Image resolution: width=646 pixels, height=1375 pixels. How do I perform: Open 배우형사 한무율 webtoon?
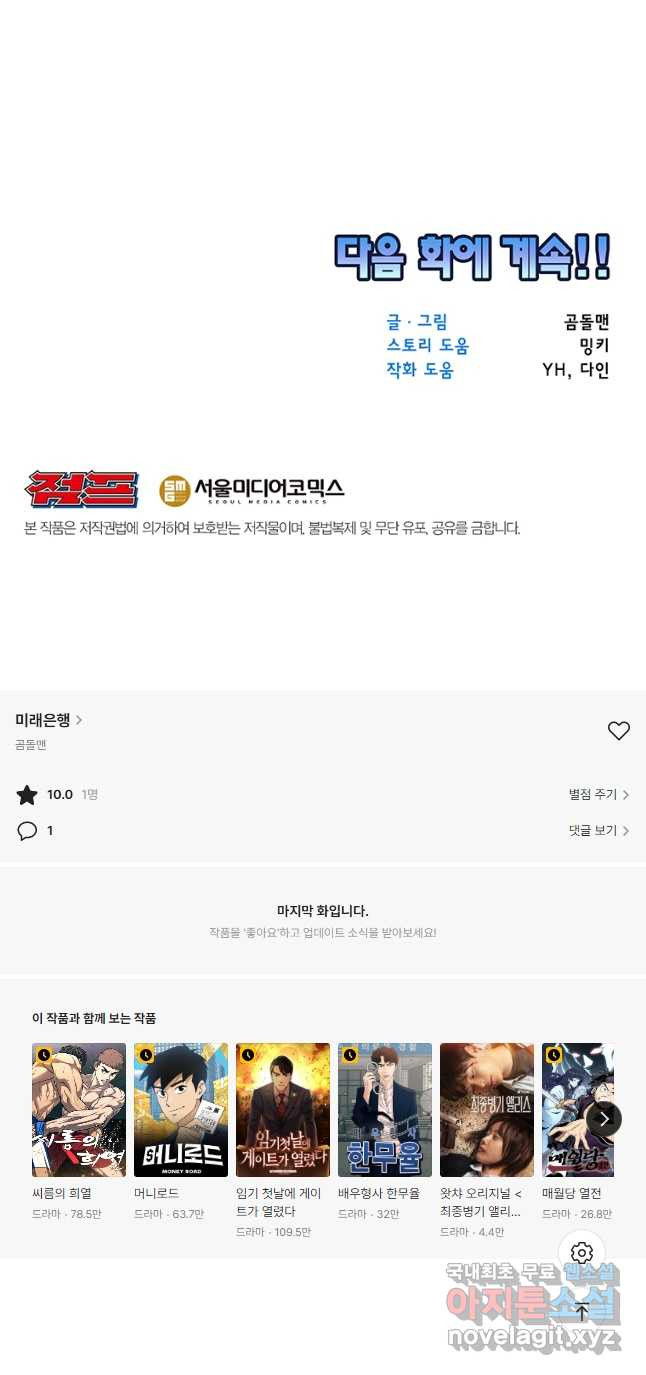tap(385, 1110)
